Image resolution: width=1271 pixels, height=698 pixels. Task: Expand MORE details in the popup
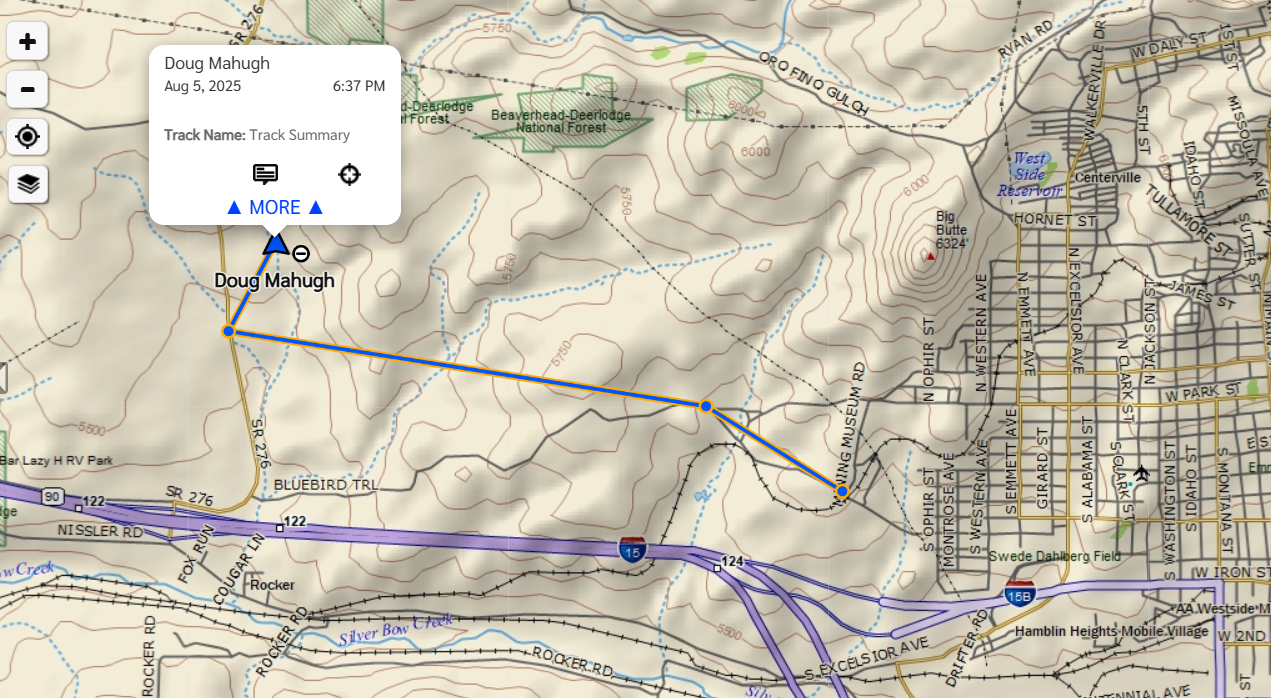[275, 207]
